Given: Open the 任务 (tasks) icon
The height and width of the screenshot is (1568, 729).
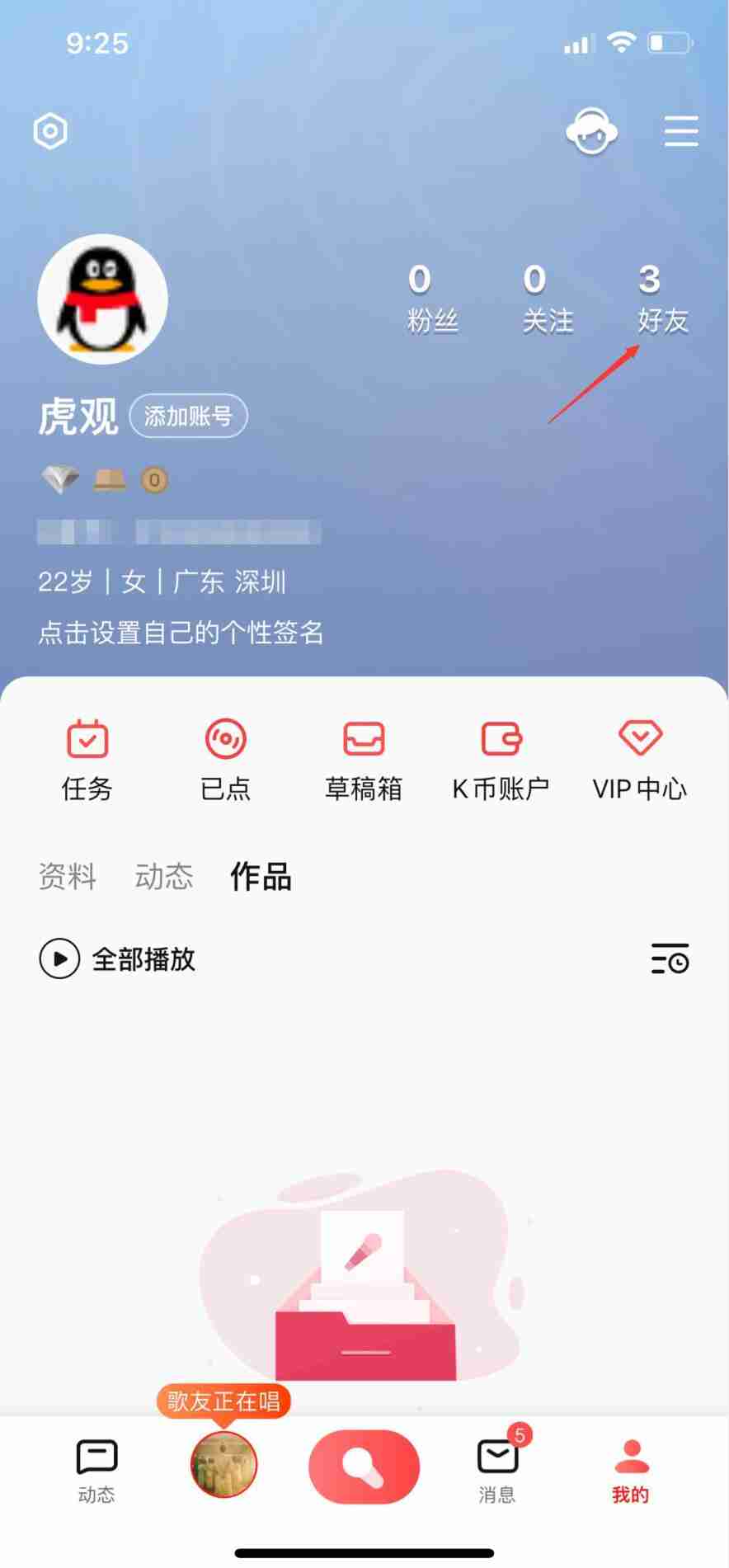Looking at the screenshot, I should coord(86,759).
